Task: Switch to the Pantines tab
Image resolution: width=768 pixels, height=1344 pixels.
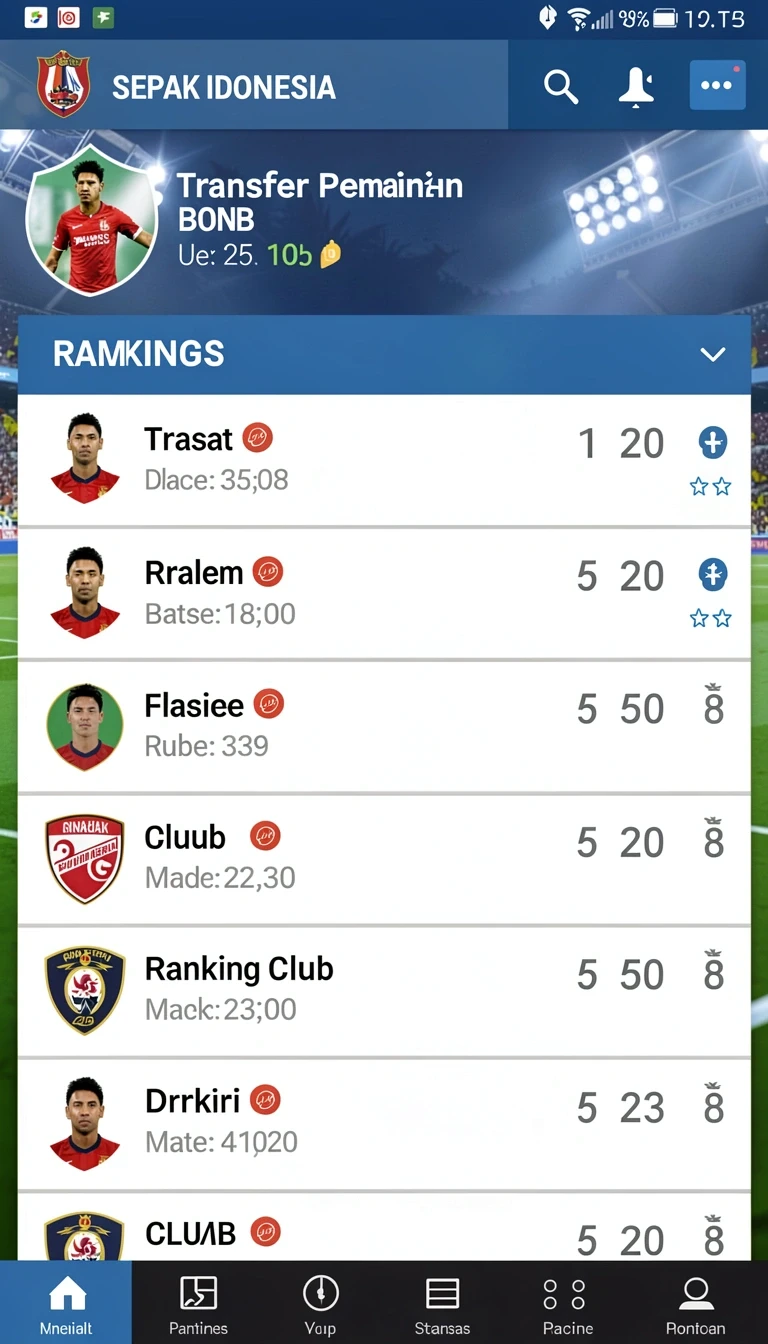Action: coord(198,1302)
